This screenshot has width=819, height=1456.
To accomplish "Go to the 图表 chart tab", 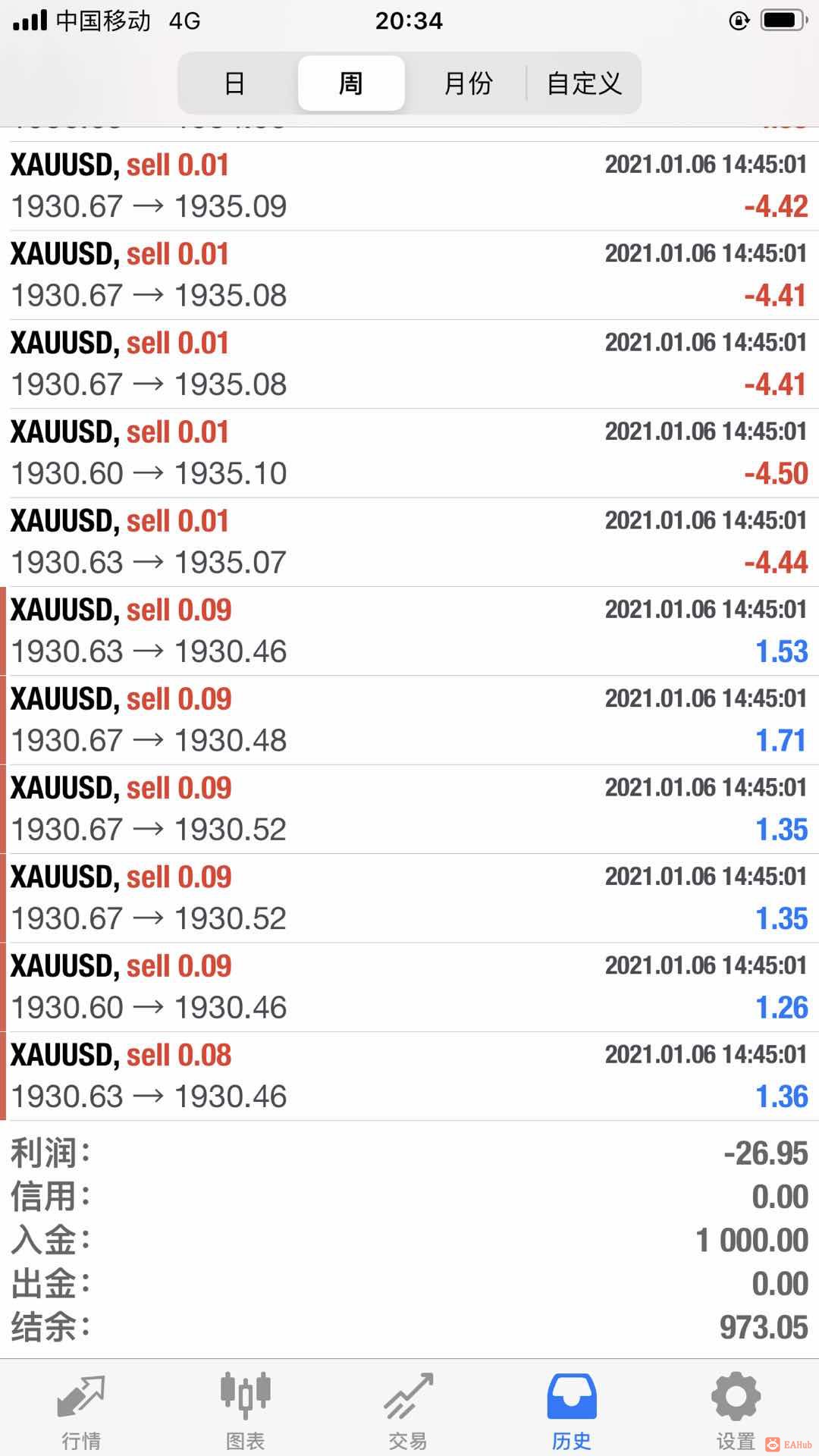I will click(245, 1410).
